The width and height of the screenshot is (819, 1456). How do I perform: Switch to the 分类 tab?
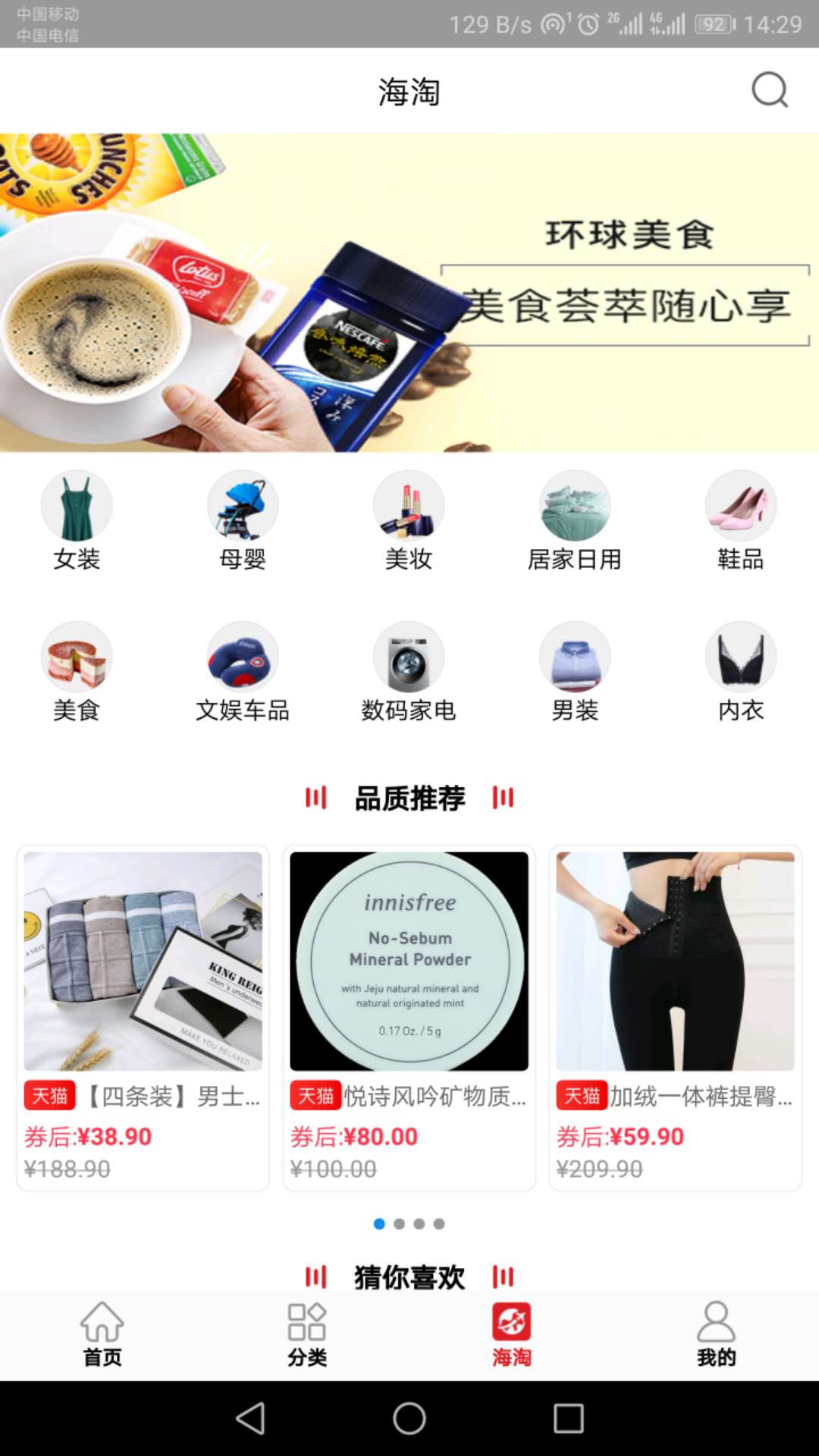[x=307, y=1335]
